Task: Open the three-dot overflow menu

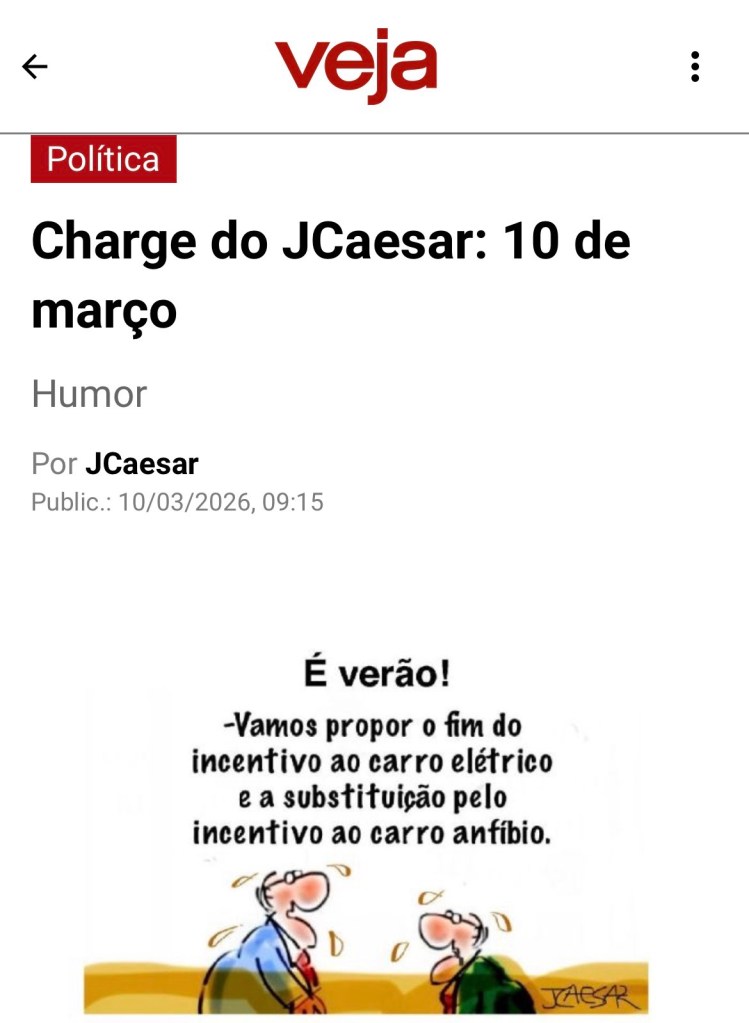Action: coord(694,67)
